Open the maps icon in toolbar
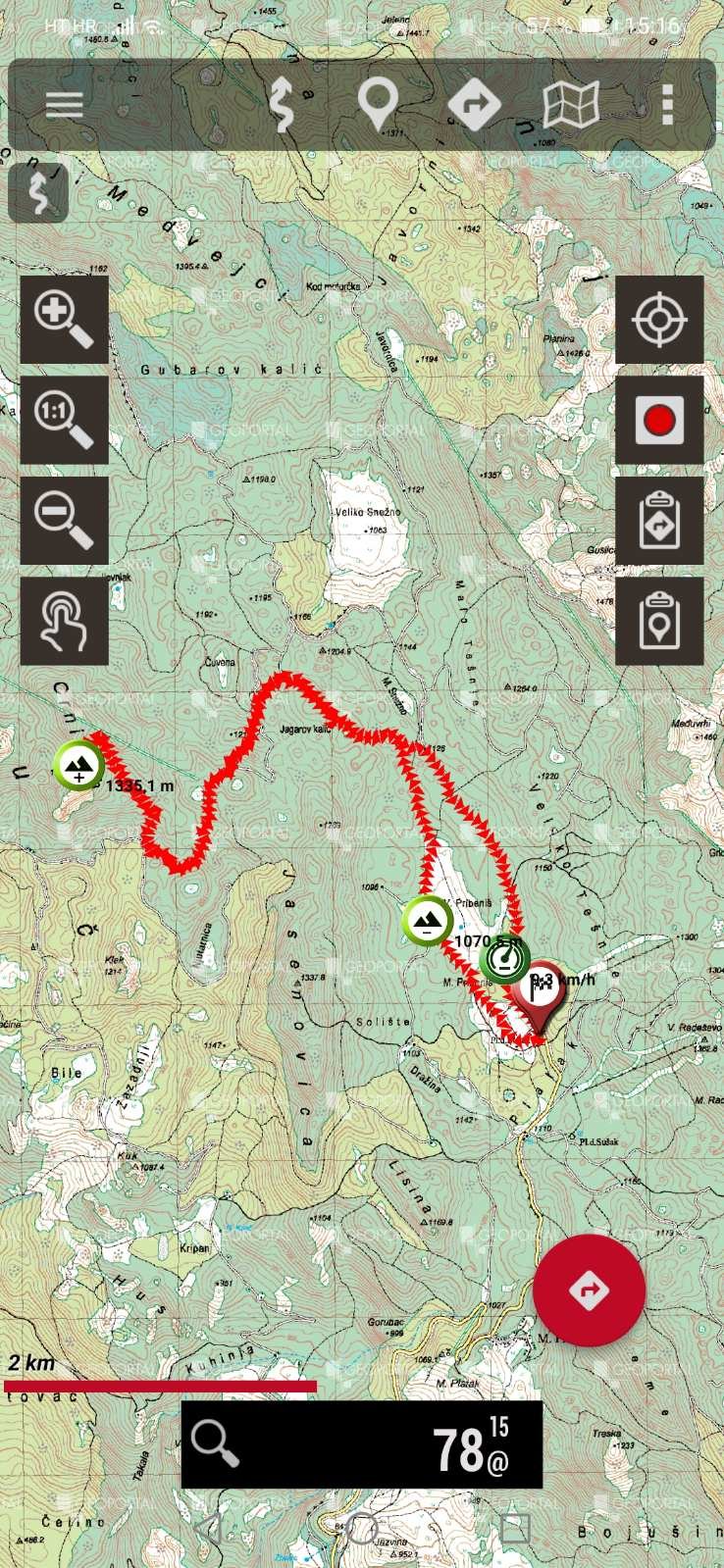 (571, 105)
